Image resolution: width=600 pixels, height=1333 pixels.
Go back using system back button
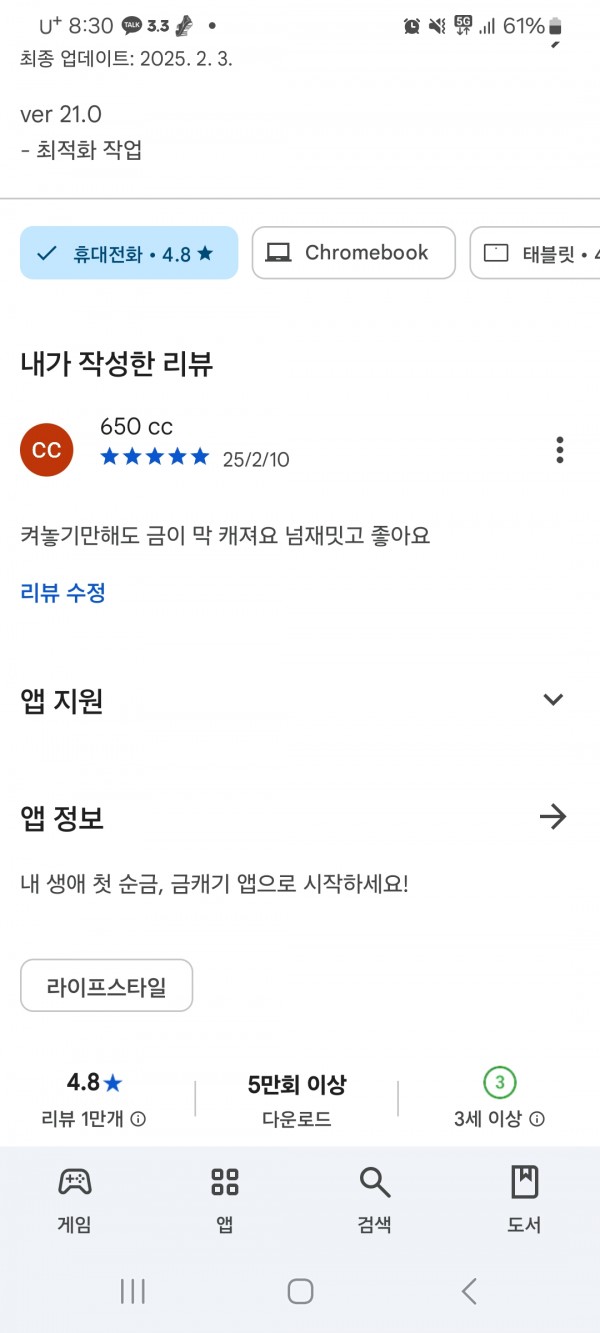469,1291
